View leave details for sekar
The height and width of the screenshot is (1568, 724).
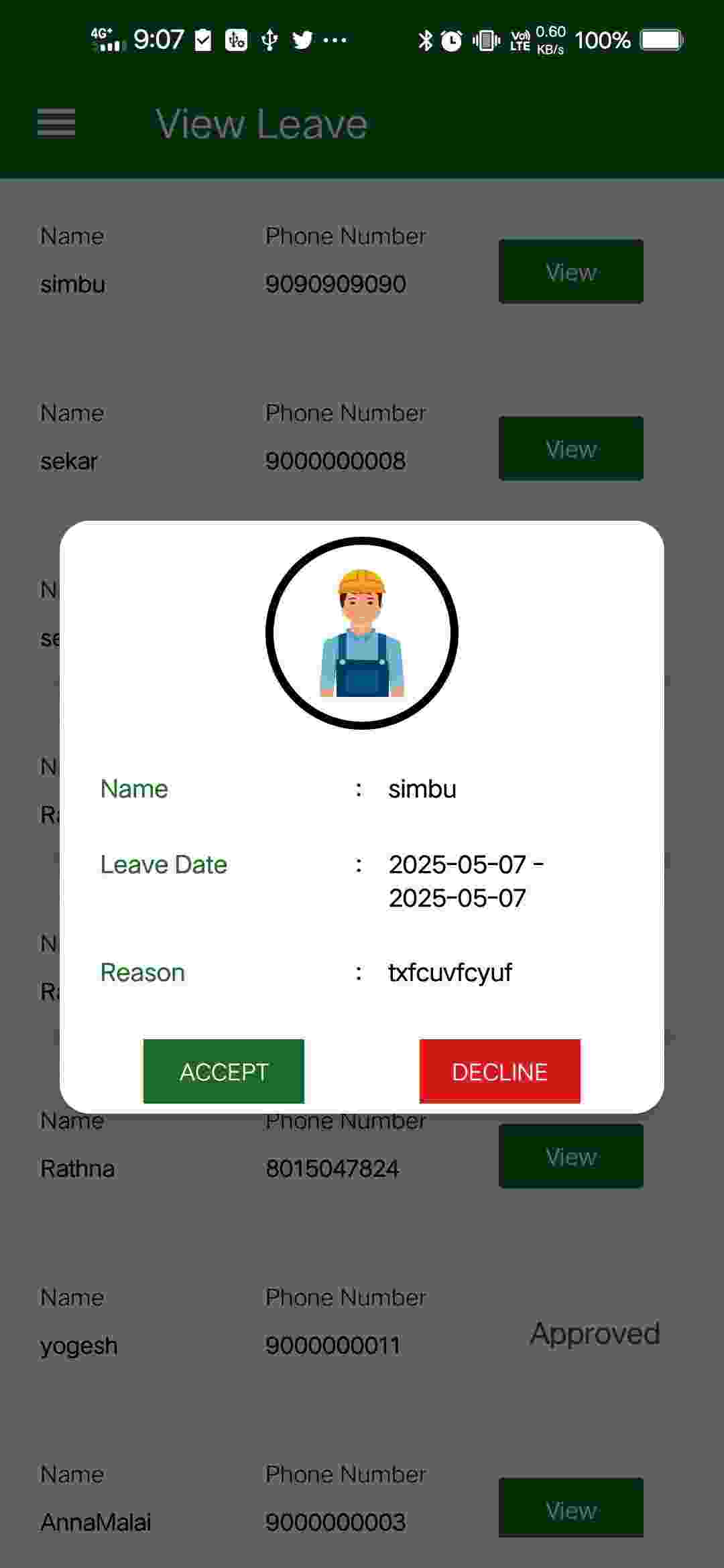570,448
